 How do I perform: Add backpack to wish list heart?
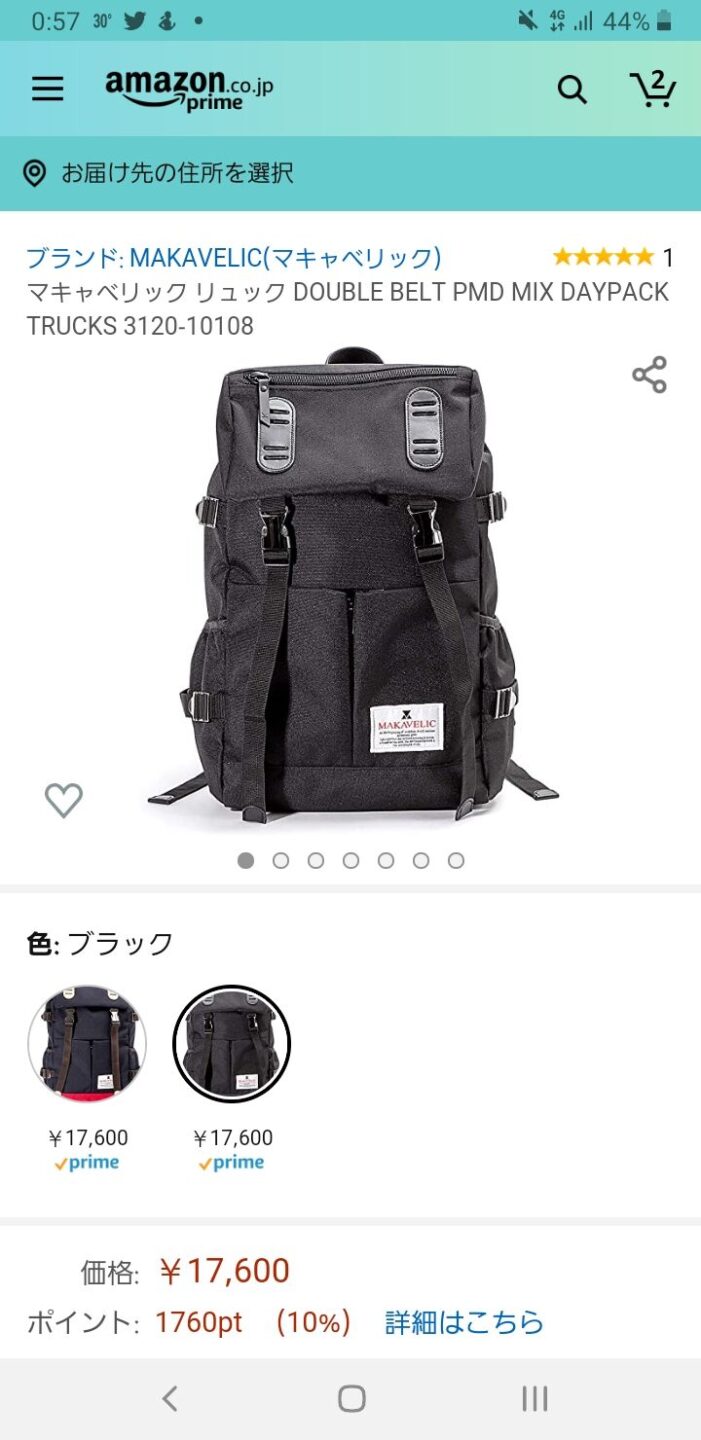click(64, 800)
